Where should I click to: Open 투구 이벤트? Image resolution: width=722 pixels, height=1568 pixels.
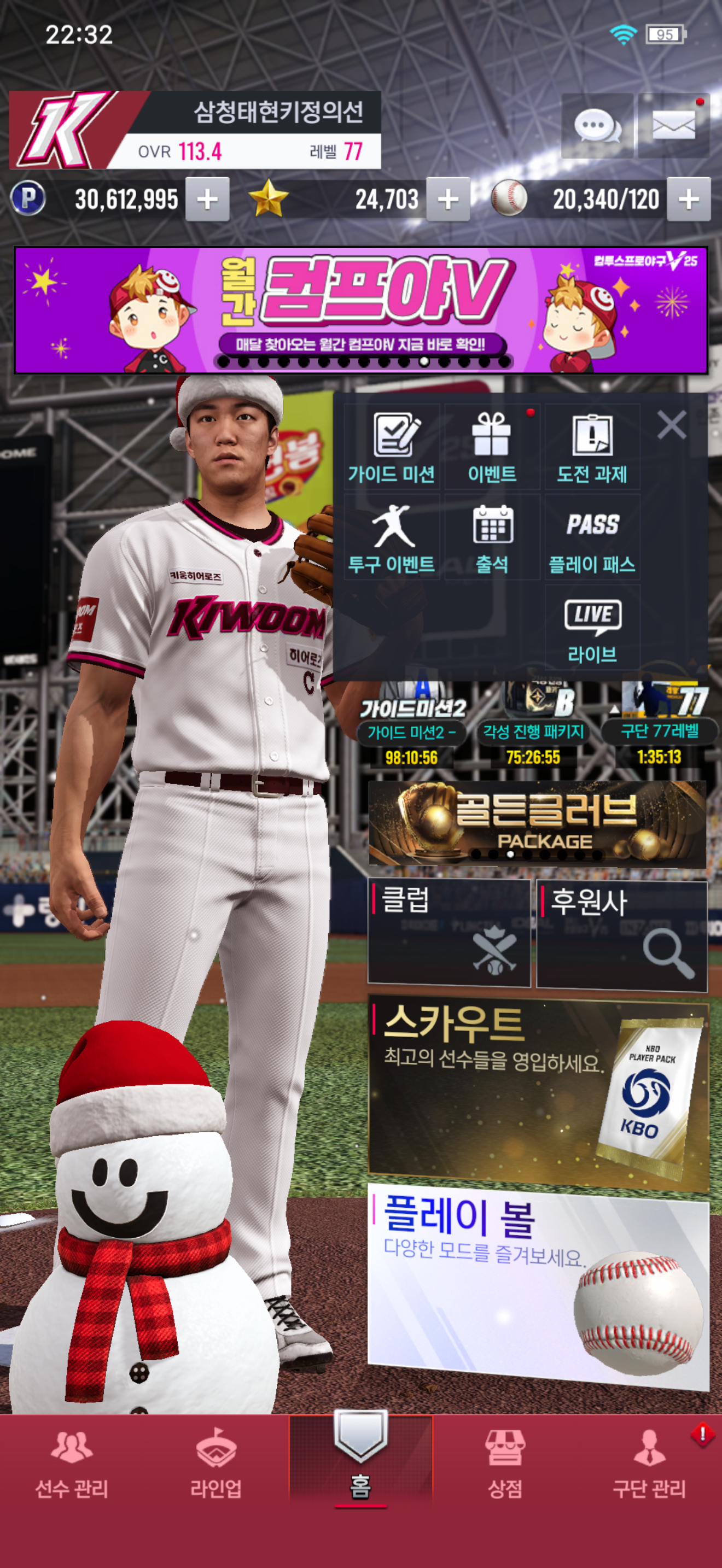[x=392, y=538]
